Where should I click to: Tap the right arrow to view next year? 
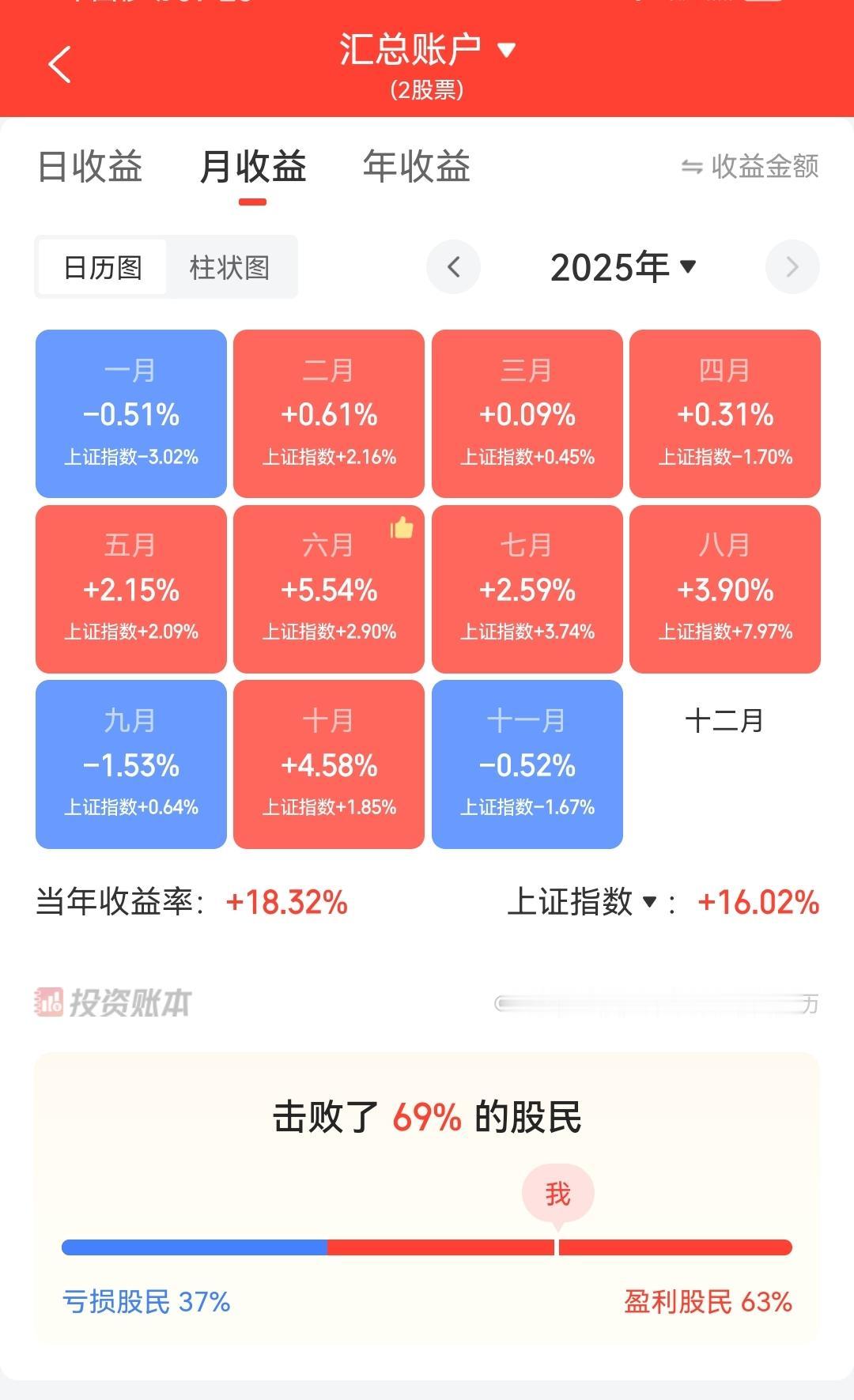tap(792, 267)
